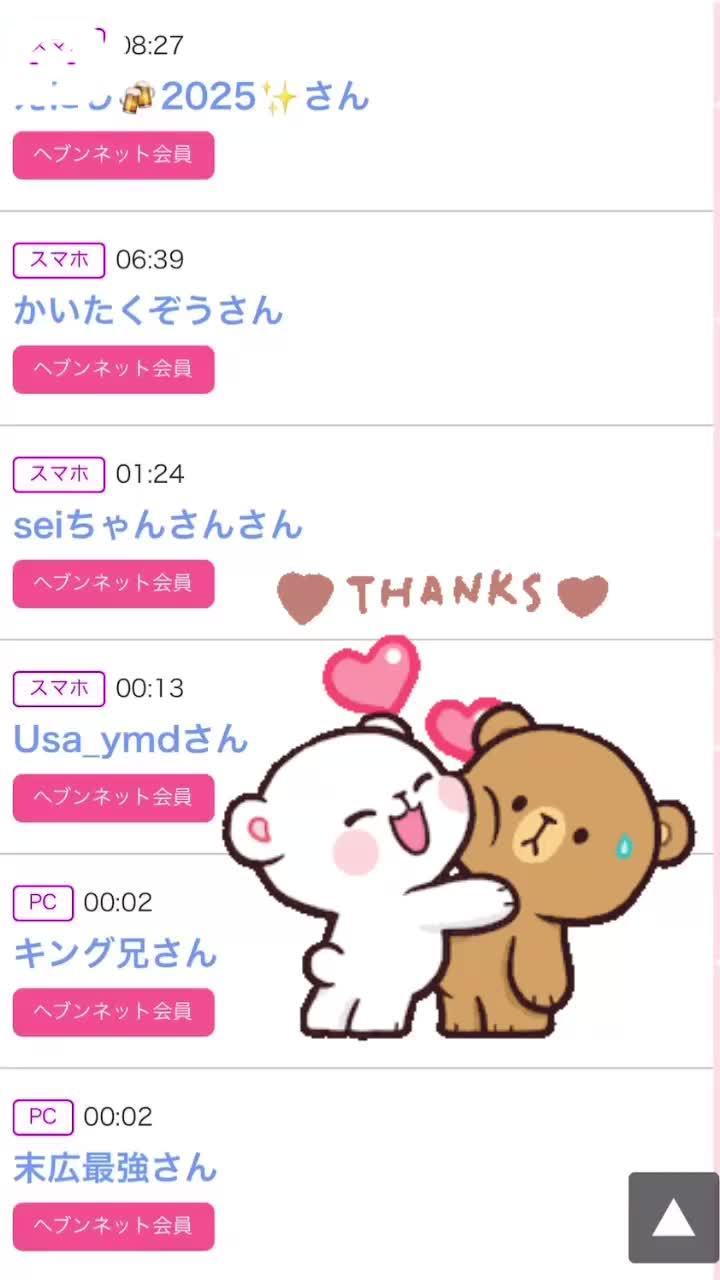Open かいたくぞうさん's profile link
720x1280 pixels.
coord(148,311)
